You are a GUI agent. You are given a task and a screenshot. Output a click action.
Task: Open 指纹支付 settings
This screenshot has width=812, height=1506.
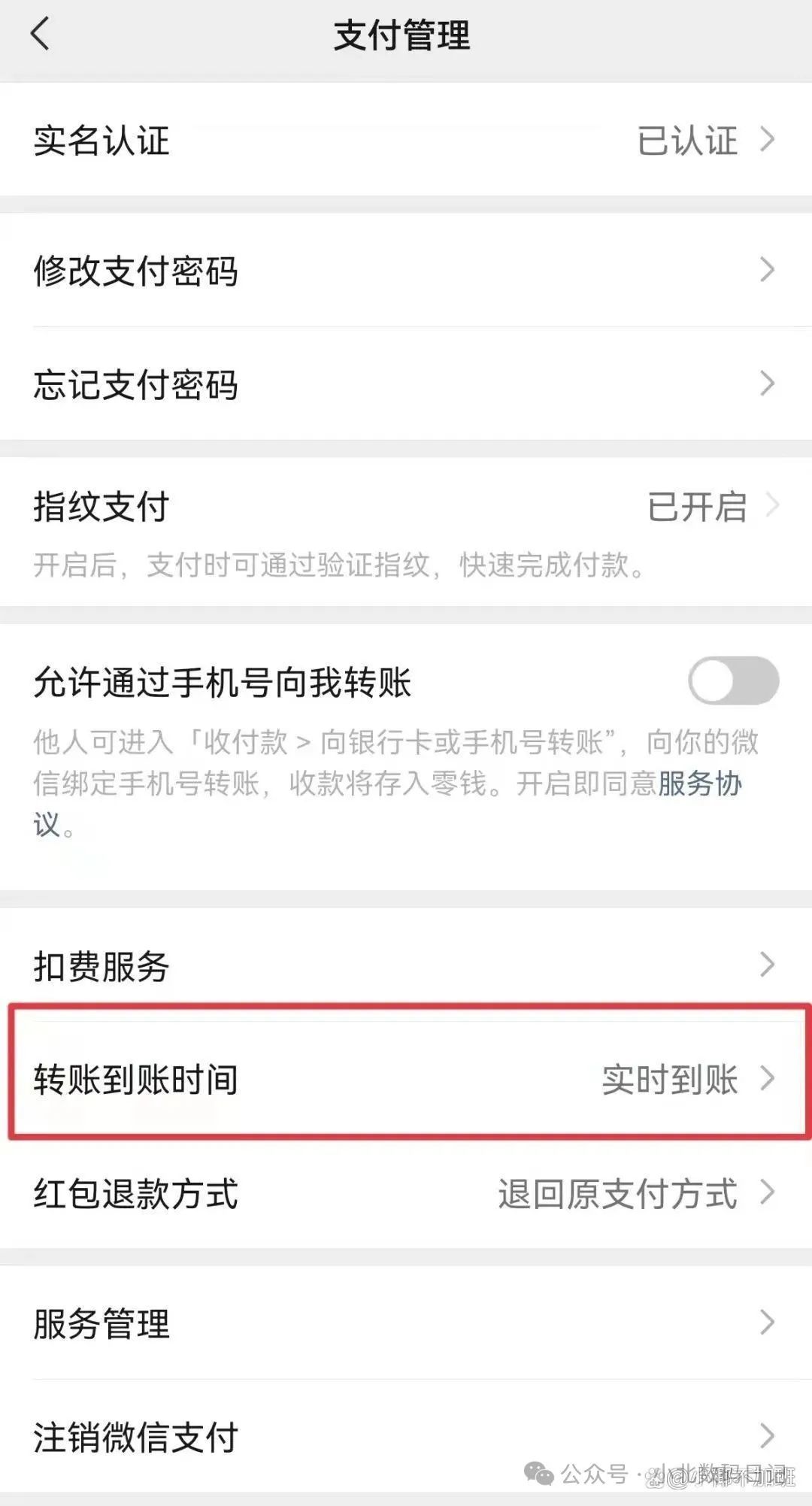pyautogui.click(x=406, y=532)
